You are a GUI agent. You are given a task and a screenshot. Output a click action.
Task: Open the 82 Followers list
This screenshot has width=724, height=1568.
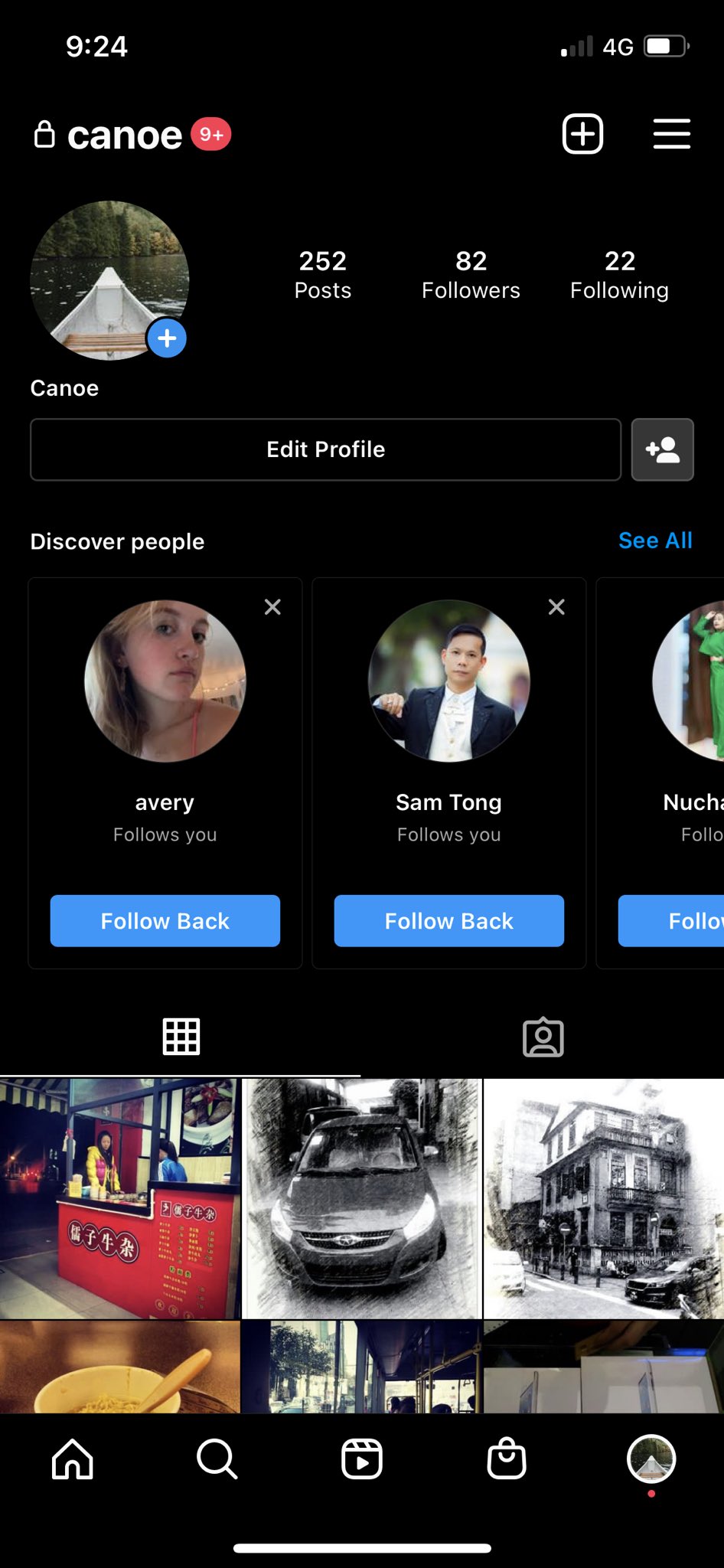pos(471,274)
